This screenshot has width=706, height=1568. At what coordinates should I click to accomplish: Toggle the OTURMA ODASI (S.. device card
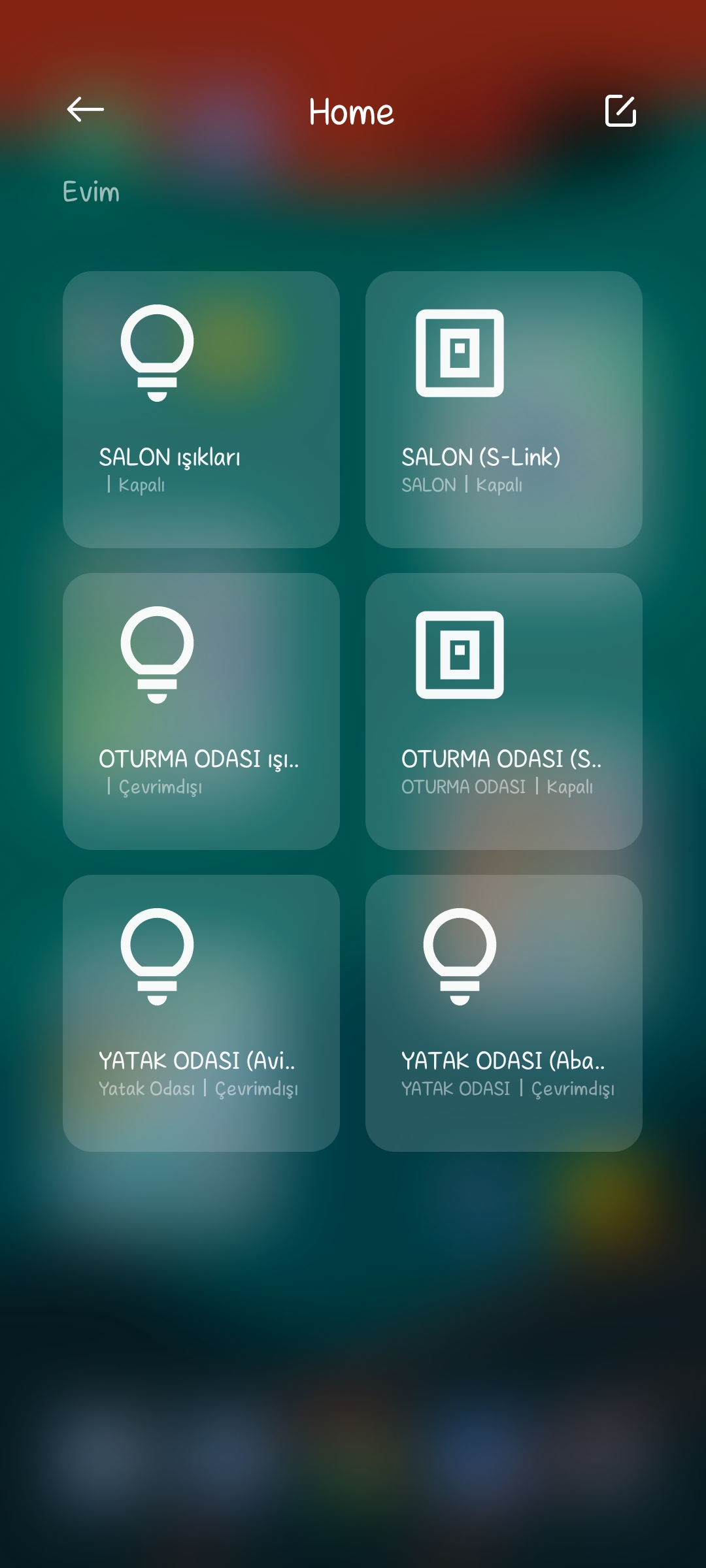tap(504, 711)
